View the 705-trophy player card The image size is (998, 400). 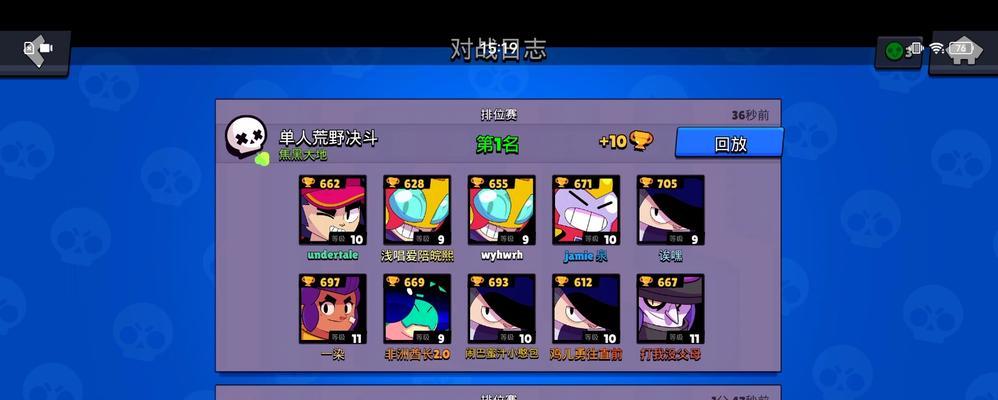(x=670, y=211)
